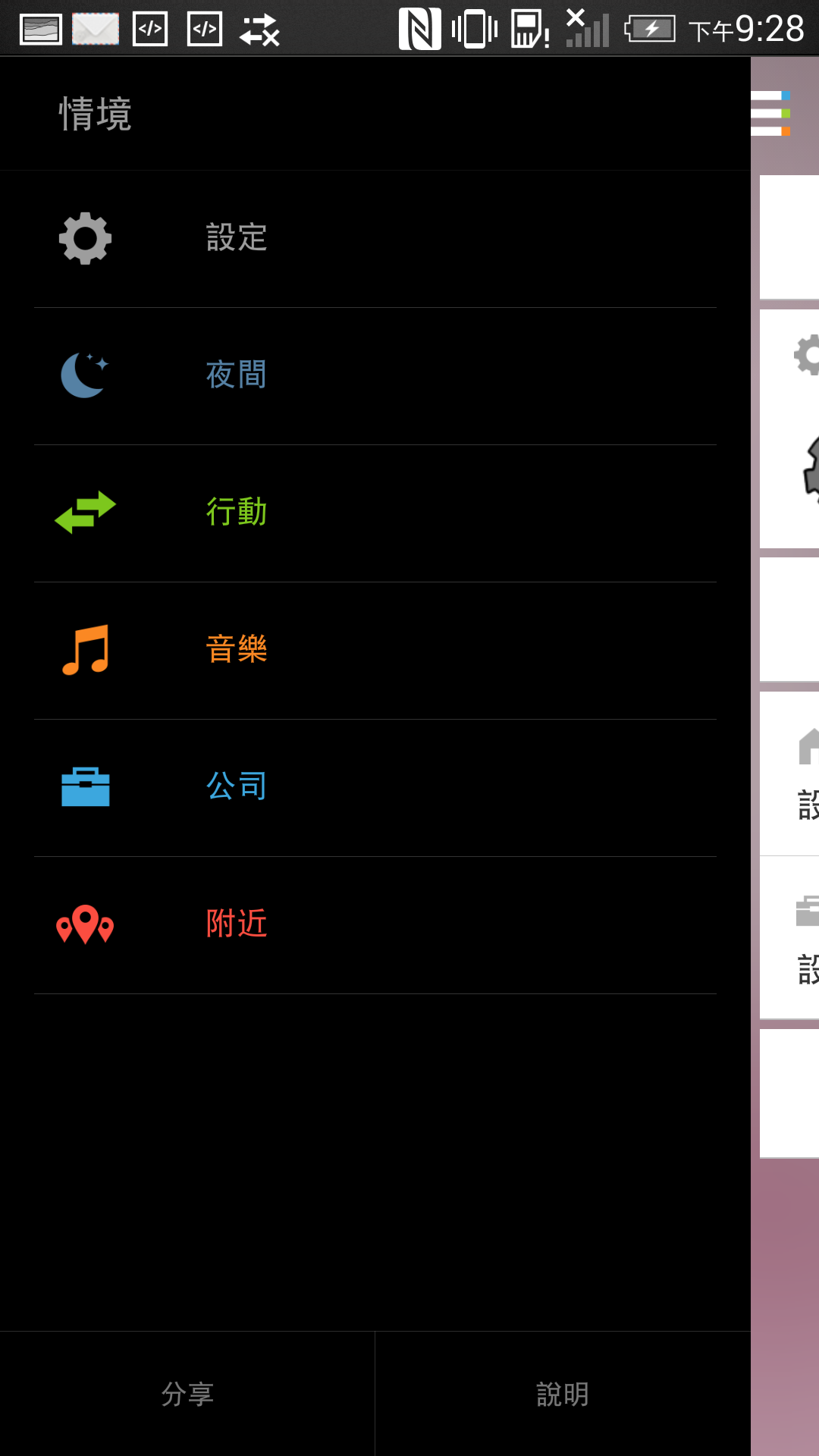Open the 說明 help button
The height and width of the screenshot is (1456, 819).
coord(563,1394)
